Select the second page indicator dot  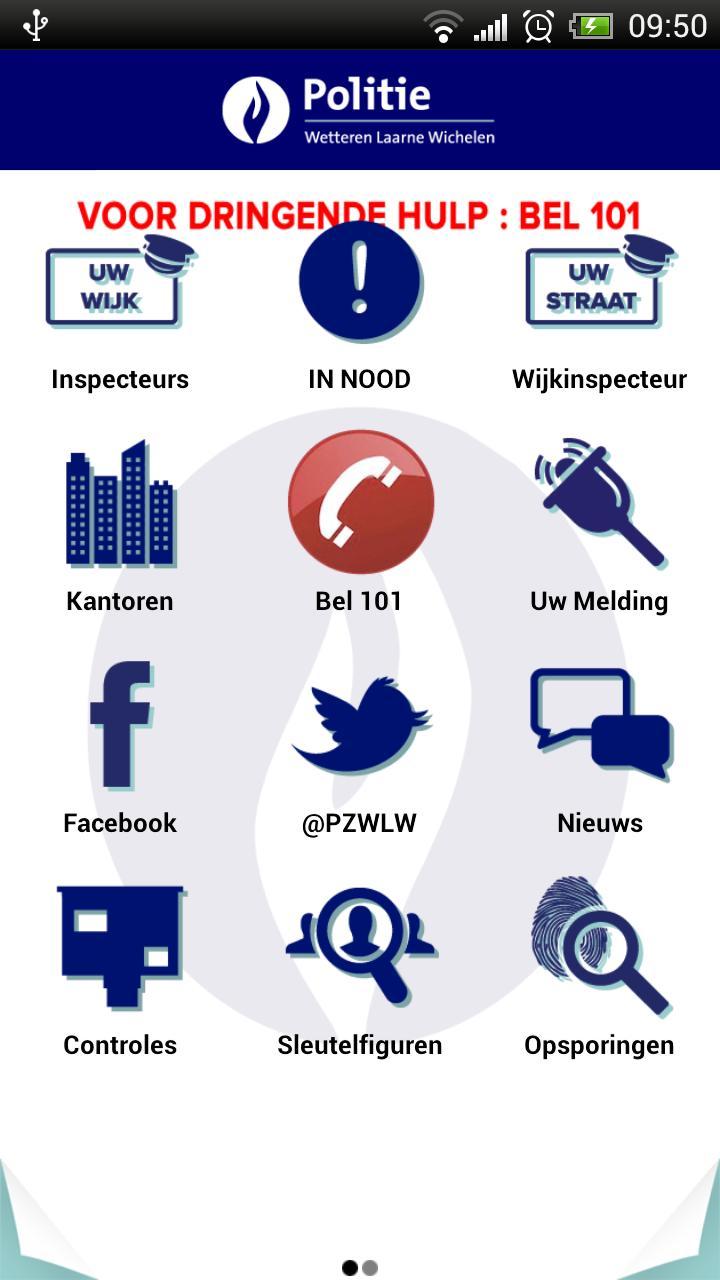[x=370, y=1268]
